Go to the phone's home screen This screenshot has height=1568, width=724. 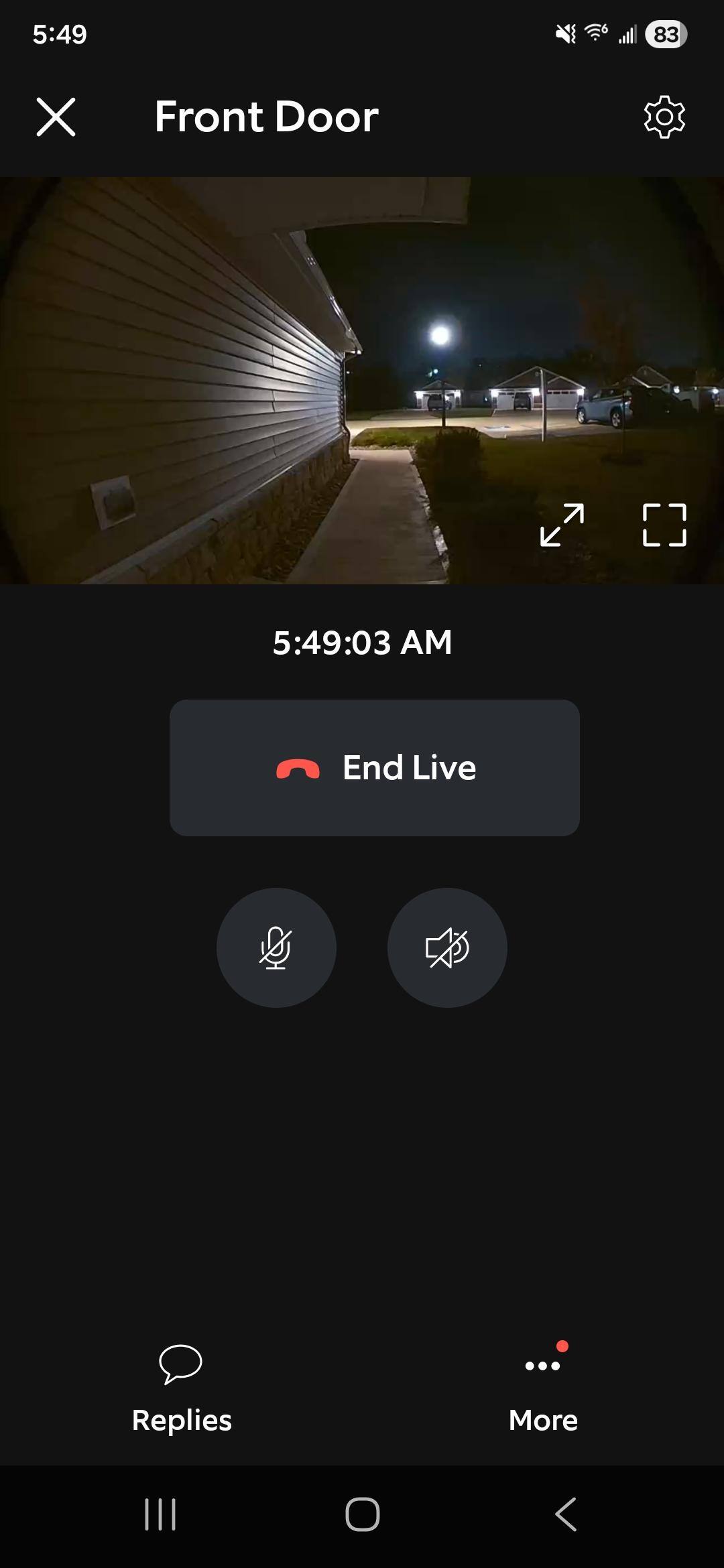[362, 1514]
